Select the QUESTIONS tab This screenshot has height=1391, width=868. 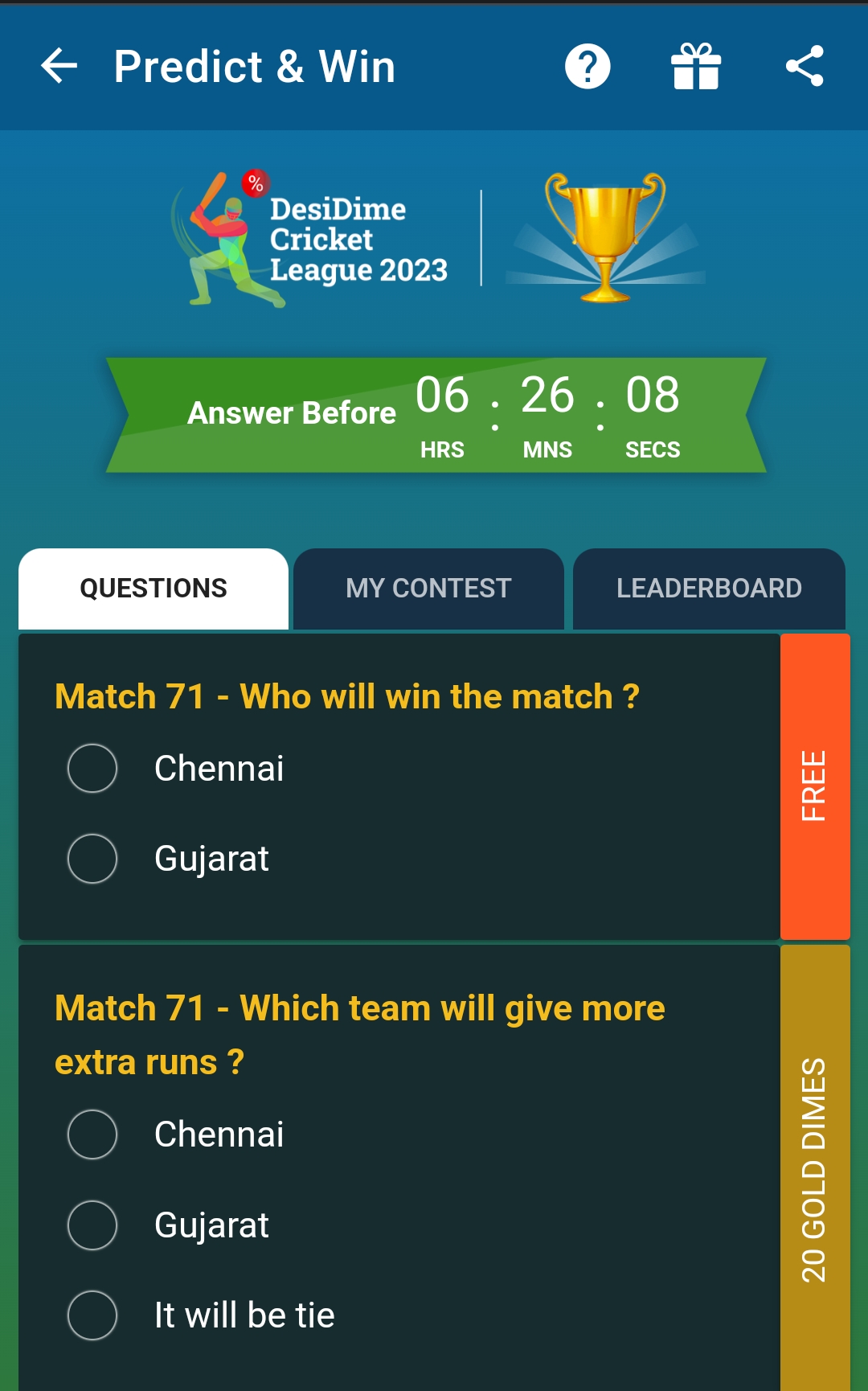click(152, 588)
